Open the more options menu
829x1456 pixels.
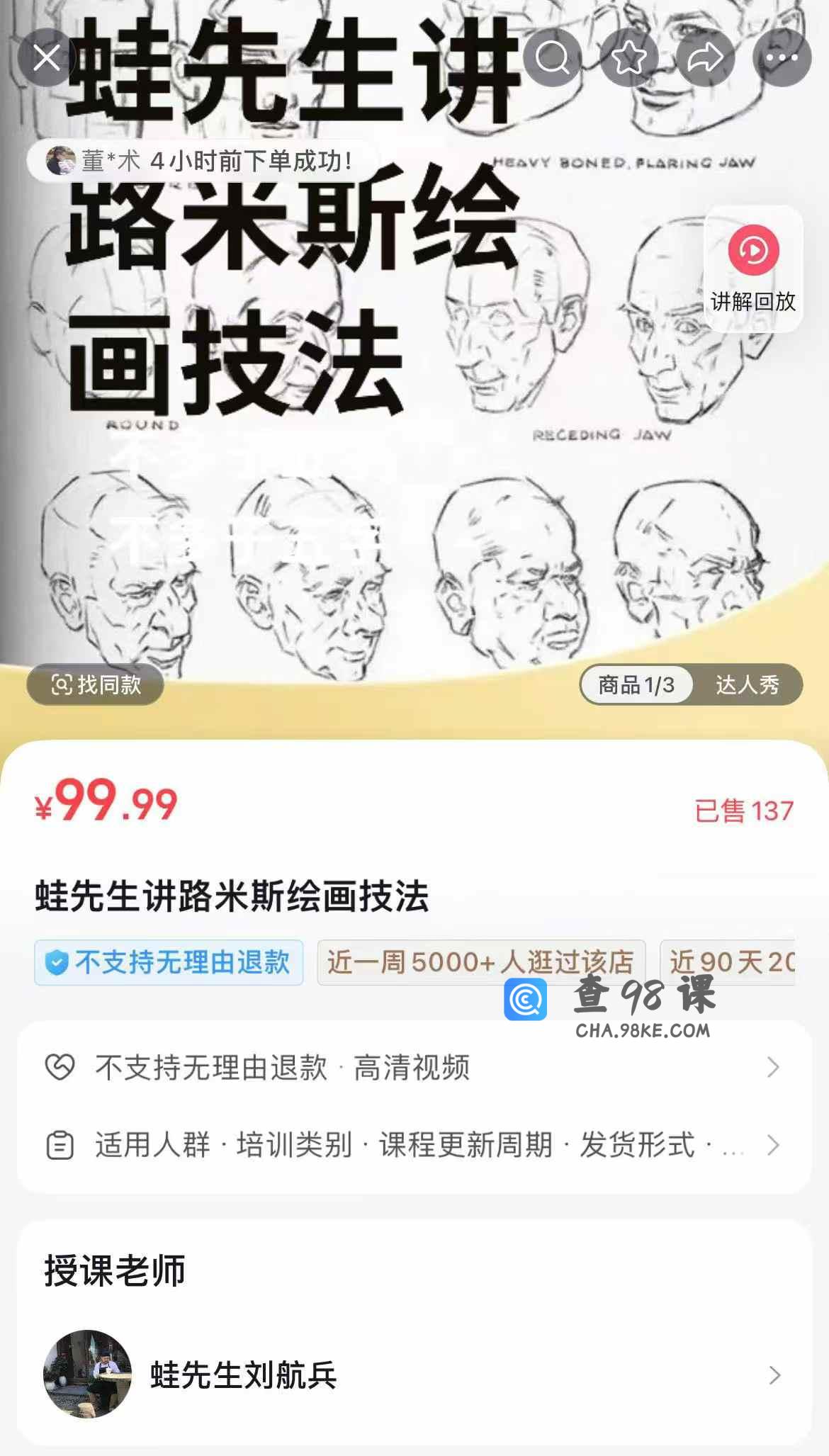782,58
